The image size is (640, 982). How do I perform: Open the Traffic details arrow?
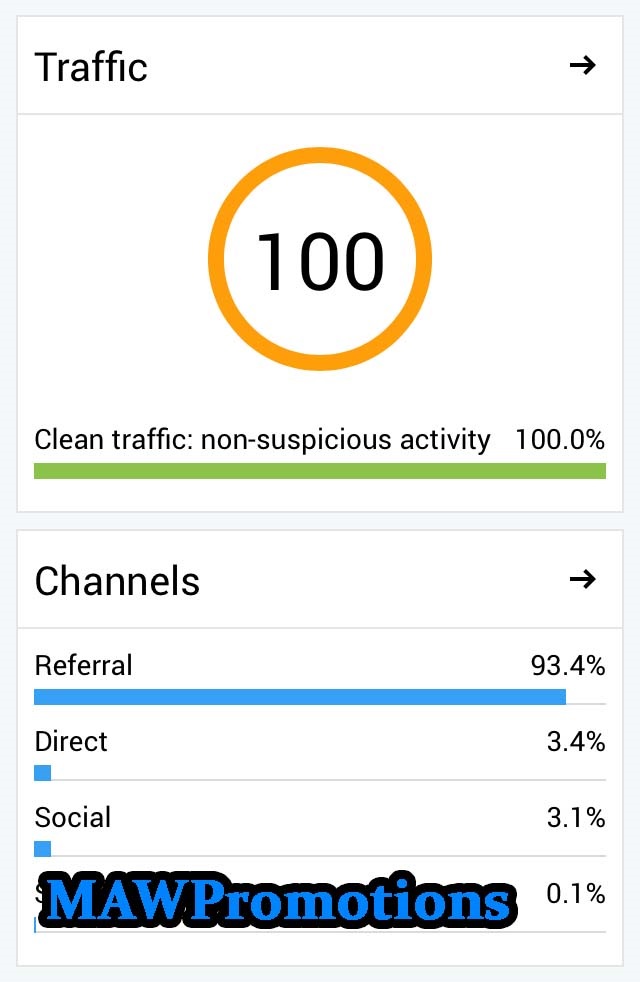coord(582,66)
